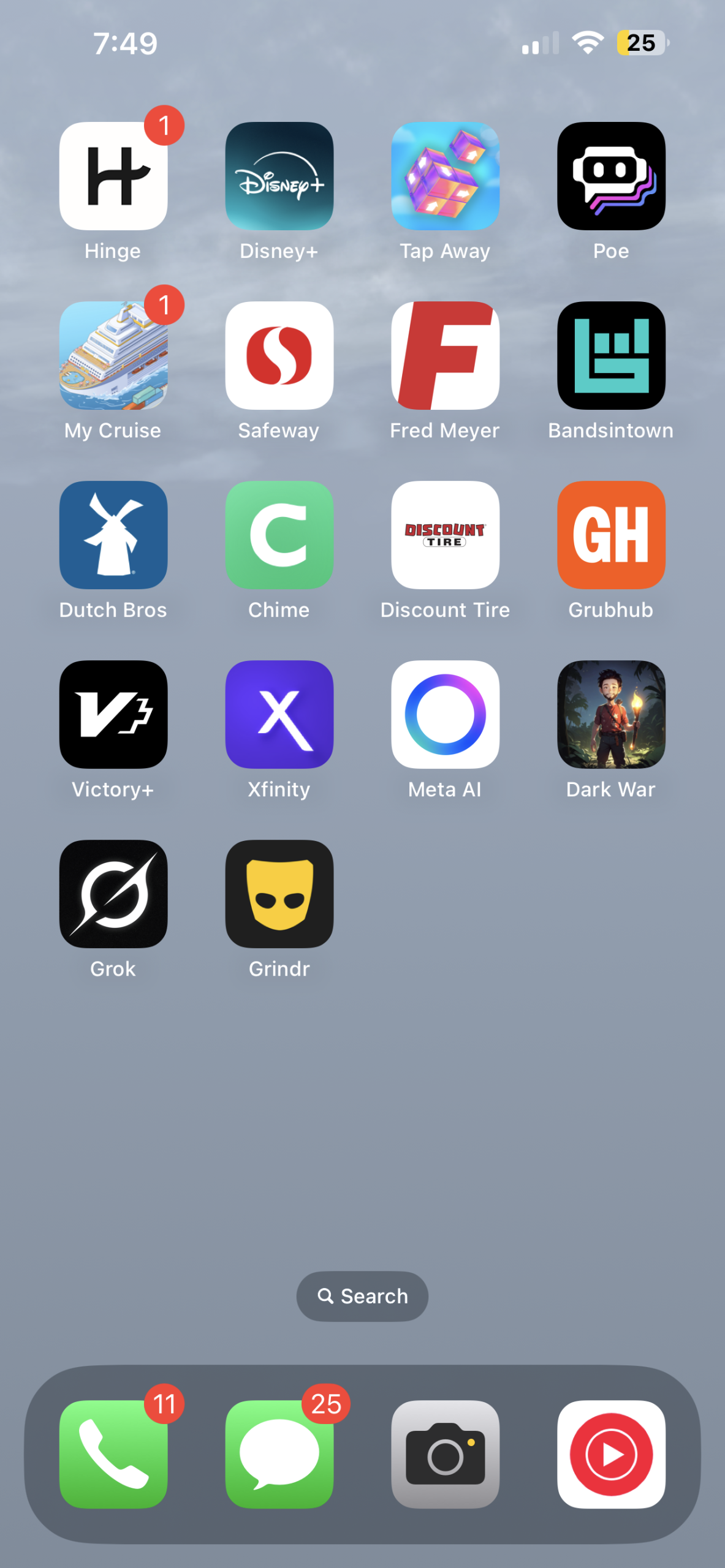
Task: Open the Hinge app
Action: 113,176
